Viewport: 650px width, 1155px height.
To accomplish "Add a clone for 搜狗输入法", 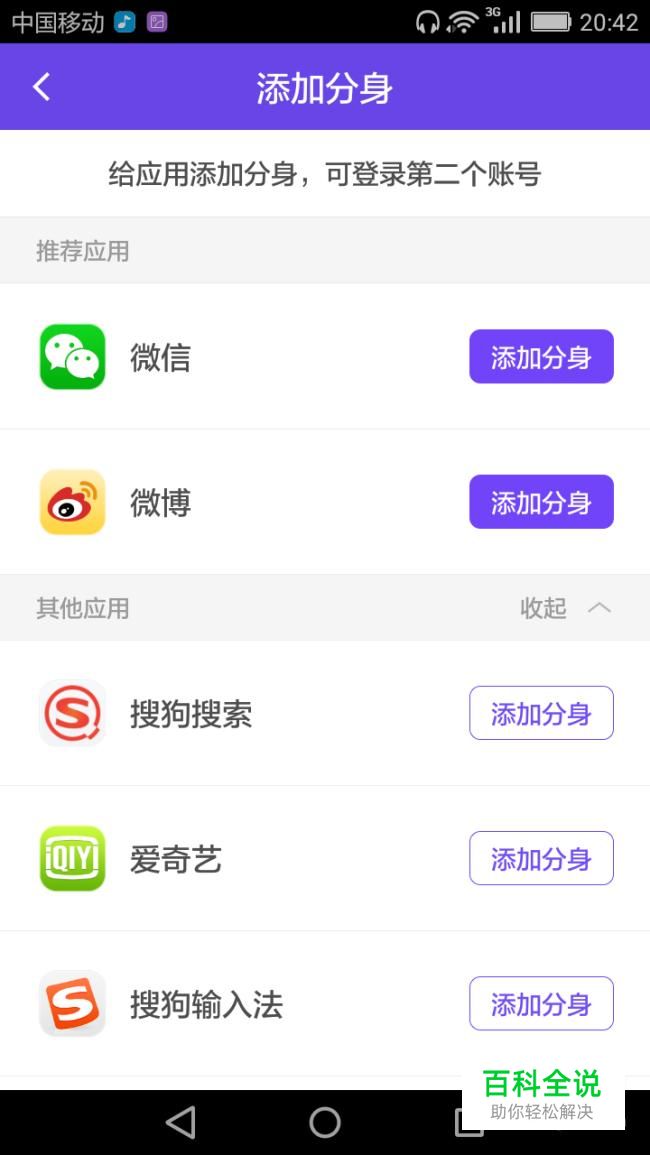I will pyautogui.click(x=541, y=1003).
